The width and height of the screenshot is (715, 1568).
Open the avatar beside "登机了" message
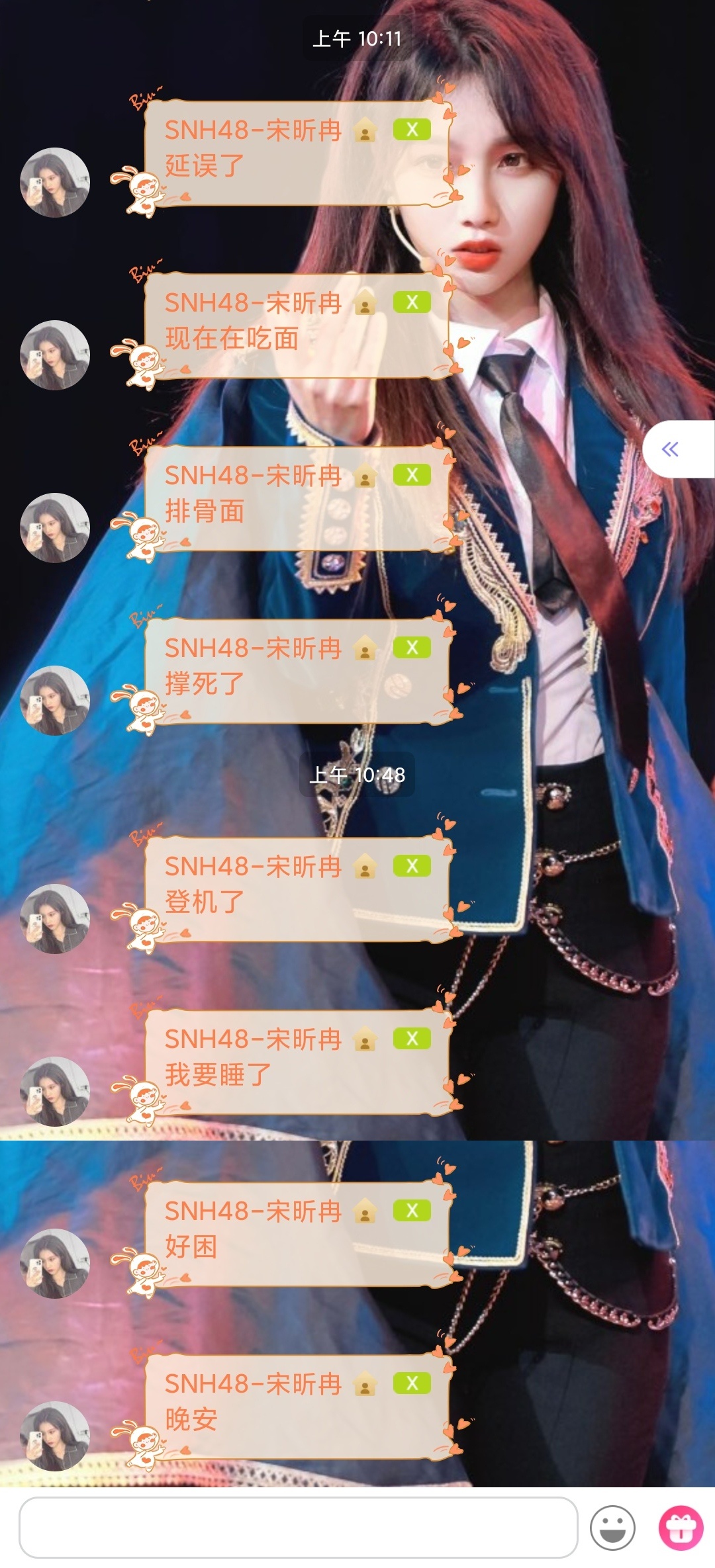point(55,918)
